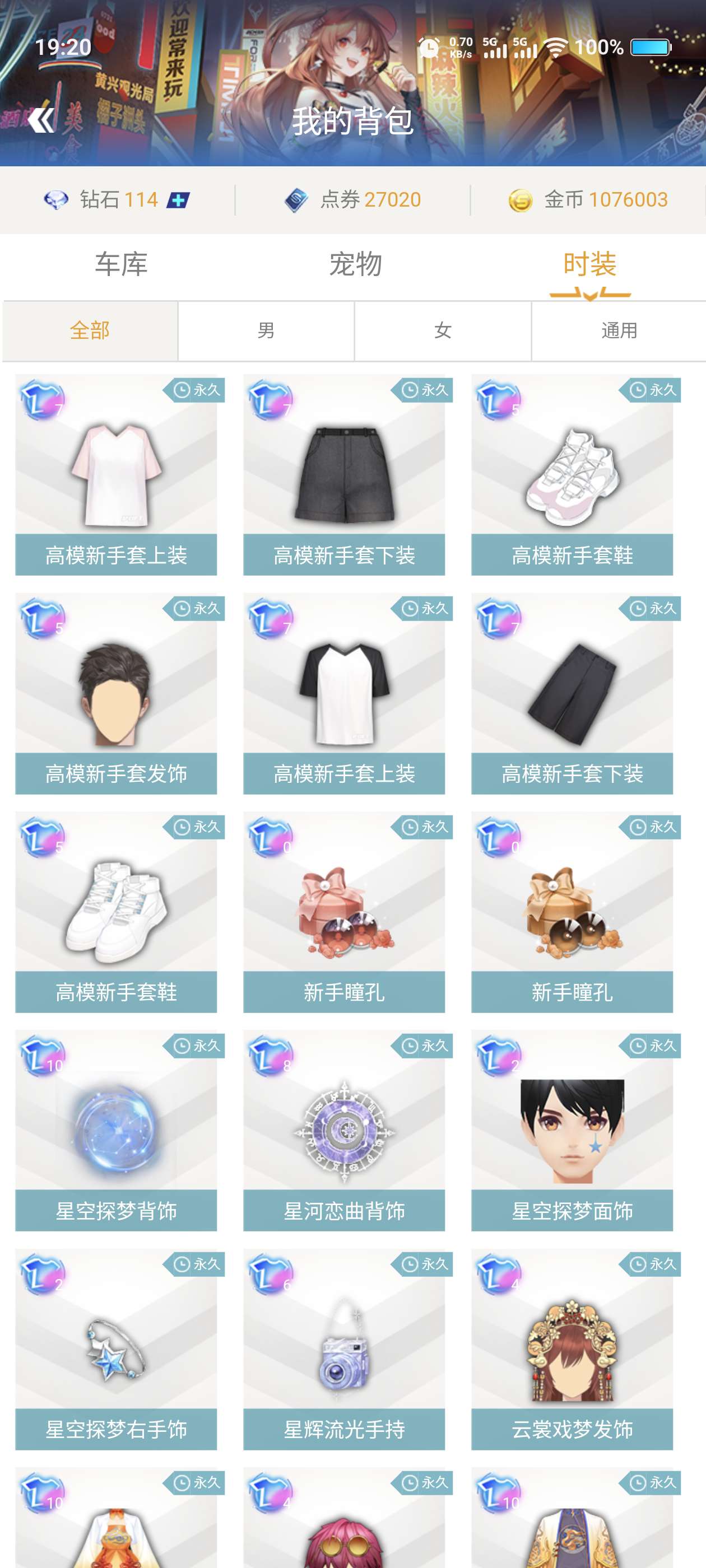Image resolution: width=706 pixels, height=1568 pixels.
Task: Choose the black-sleeved 高模新手套上装 item
Action: coord(343,694)
